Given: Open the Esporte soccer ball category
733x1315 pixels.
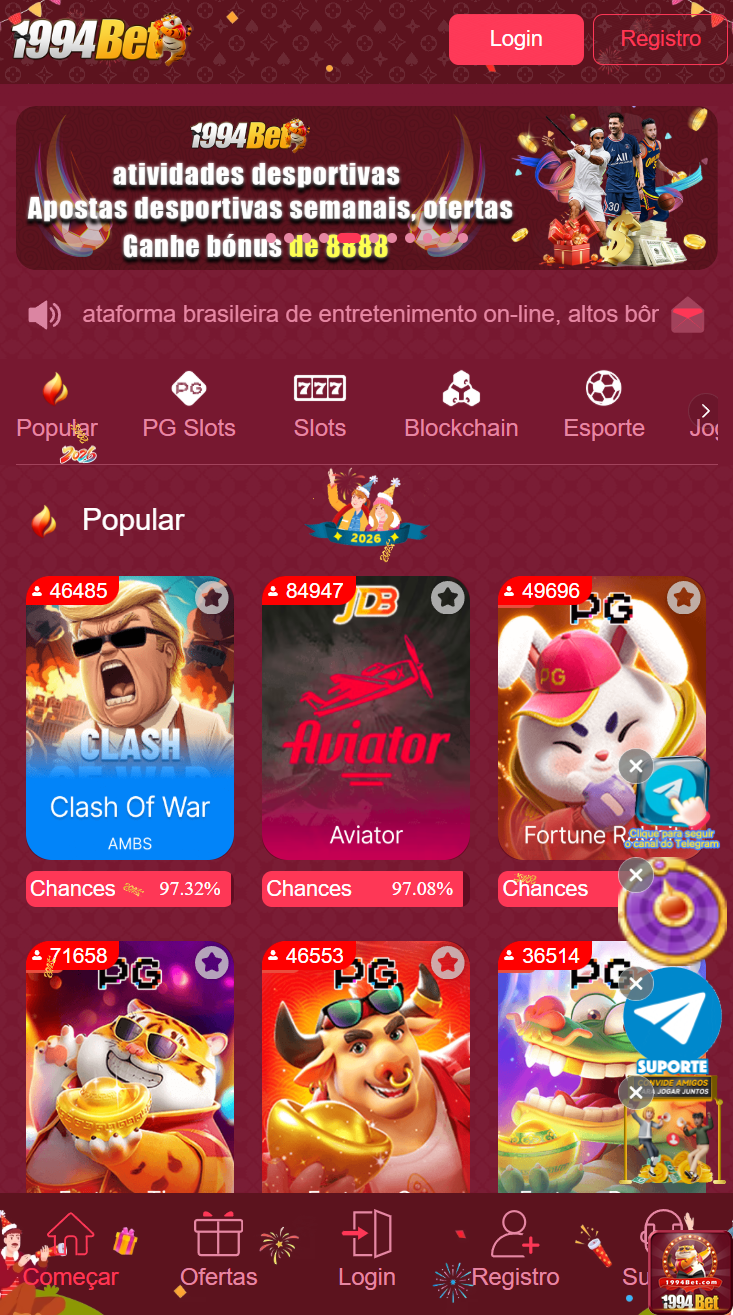Looking at the screenshot, I should (x=604, y=388).
